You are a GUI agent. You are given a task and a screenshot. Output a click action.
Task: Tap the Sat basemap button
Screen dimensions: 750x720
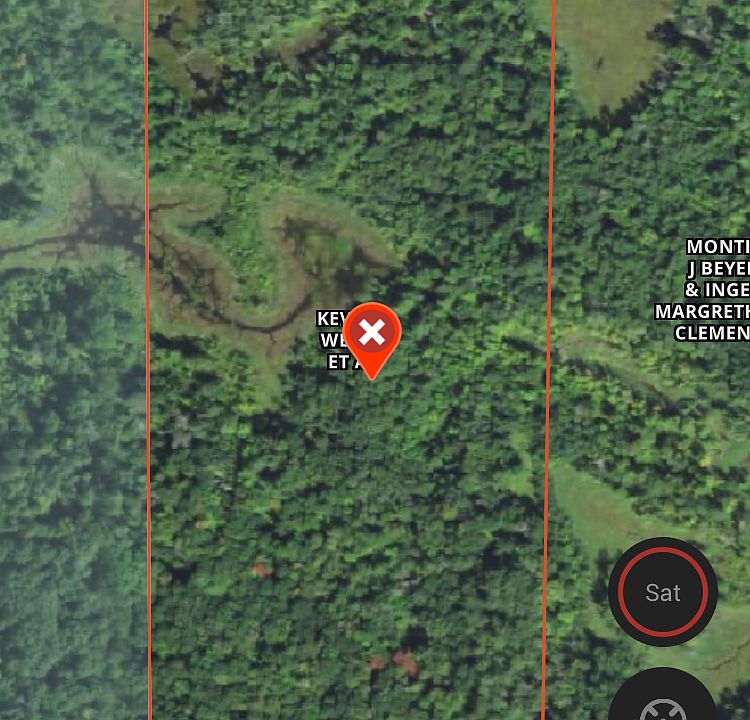tap(662, 593)
